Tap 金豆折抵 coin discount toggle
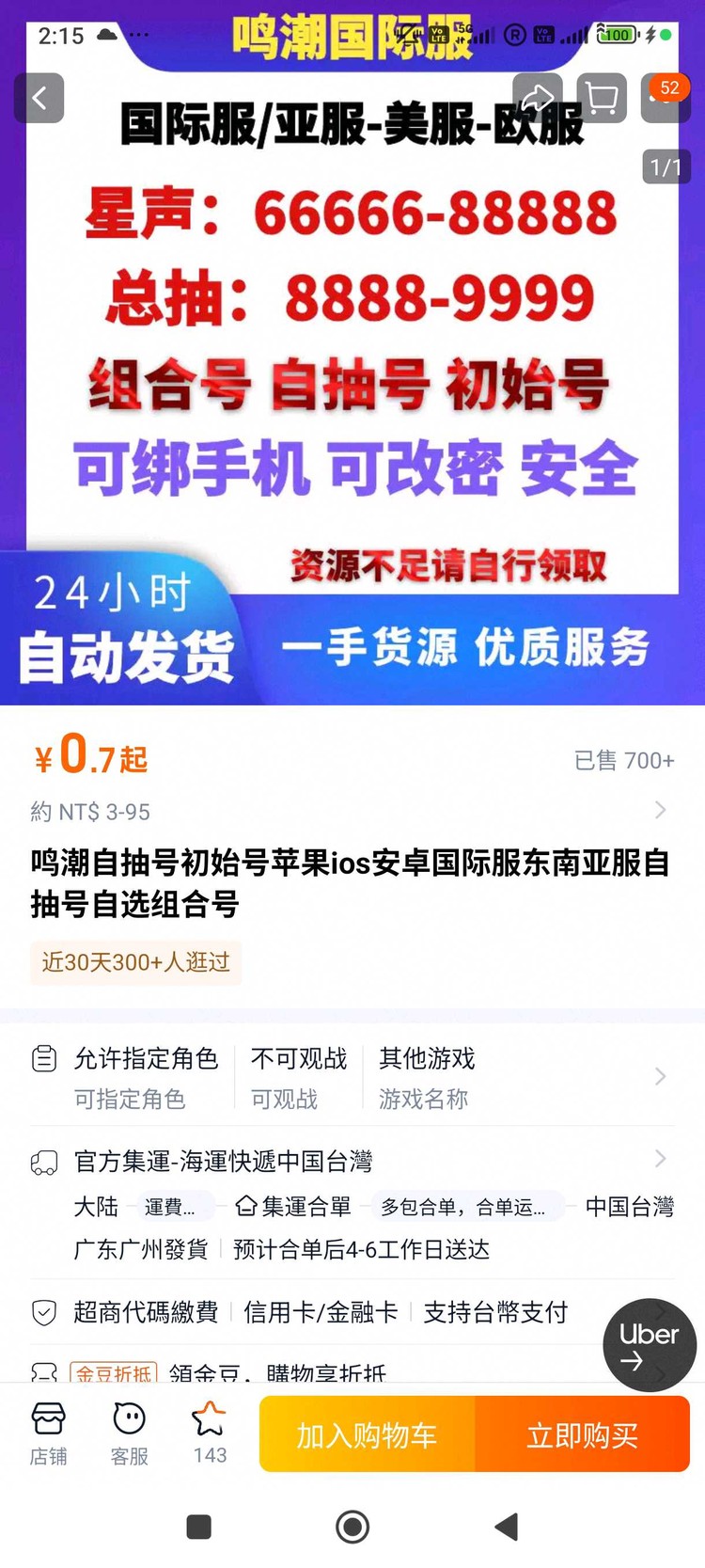The width and height of the screenshot is (705, 1568). tap(112, 1371)
